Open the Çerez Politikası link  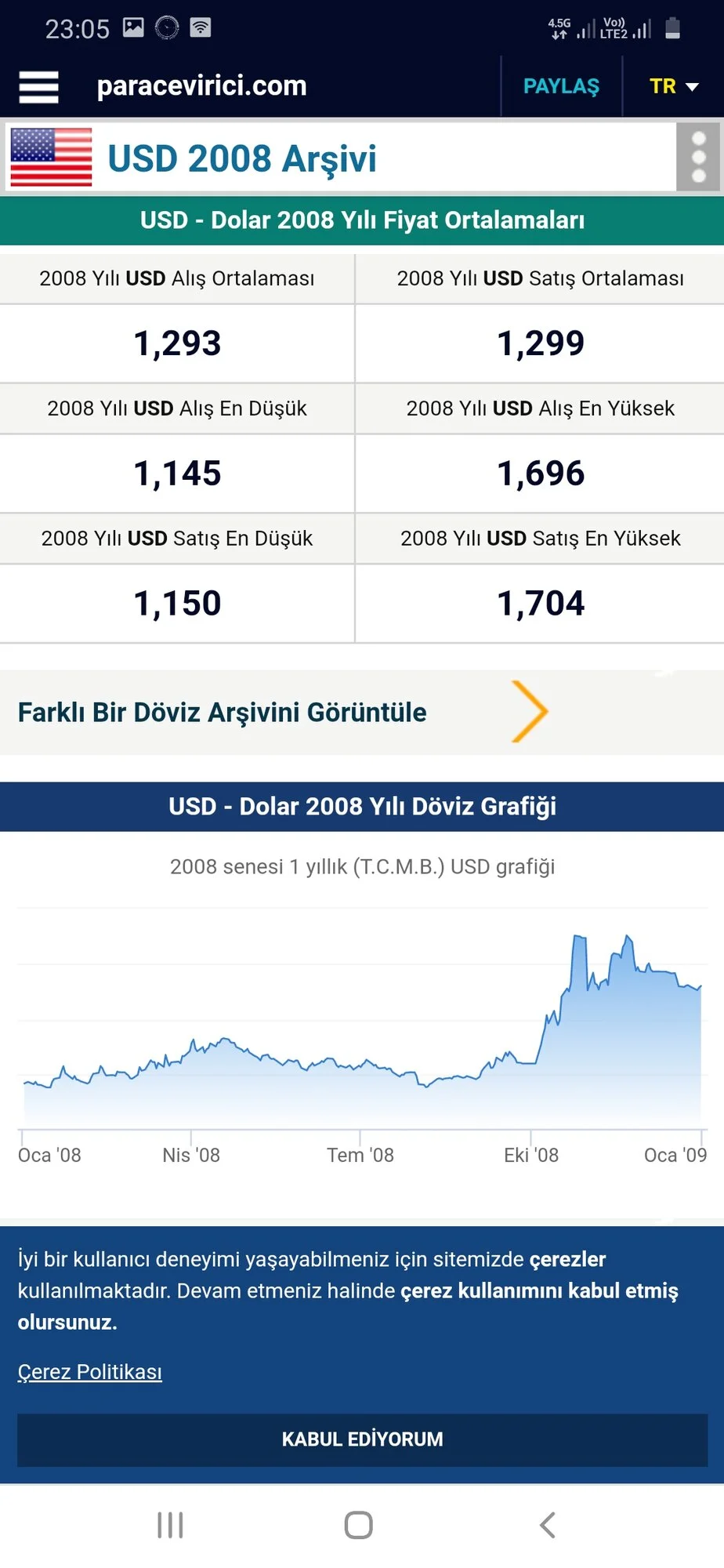click(x=90, y=1372)
